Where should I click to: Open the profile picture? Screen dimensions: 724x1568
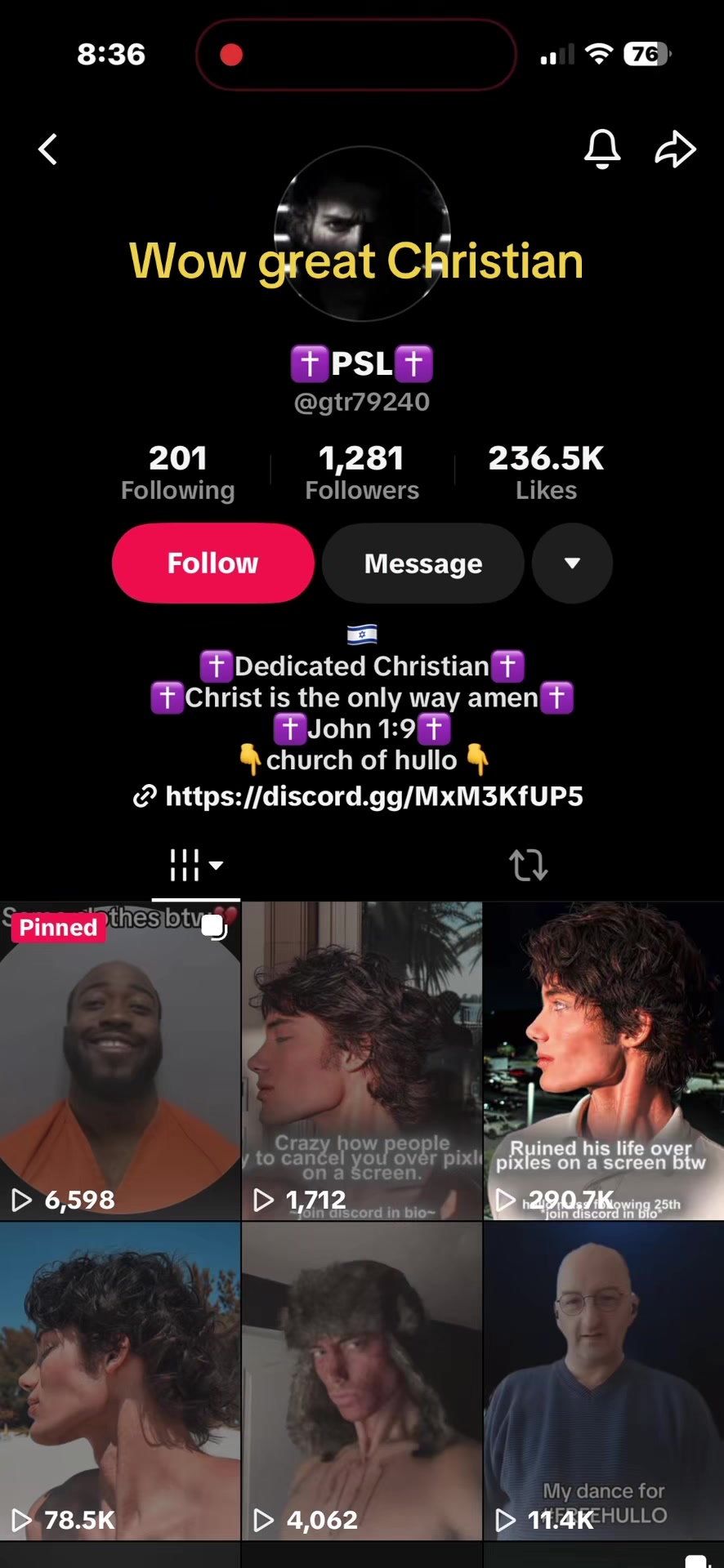click(362, 234)
